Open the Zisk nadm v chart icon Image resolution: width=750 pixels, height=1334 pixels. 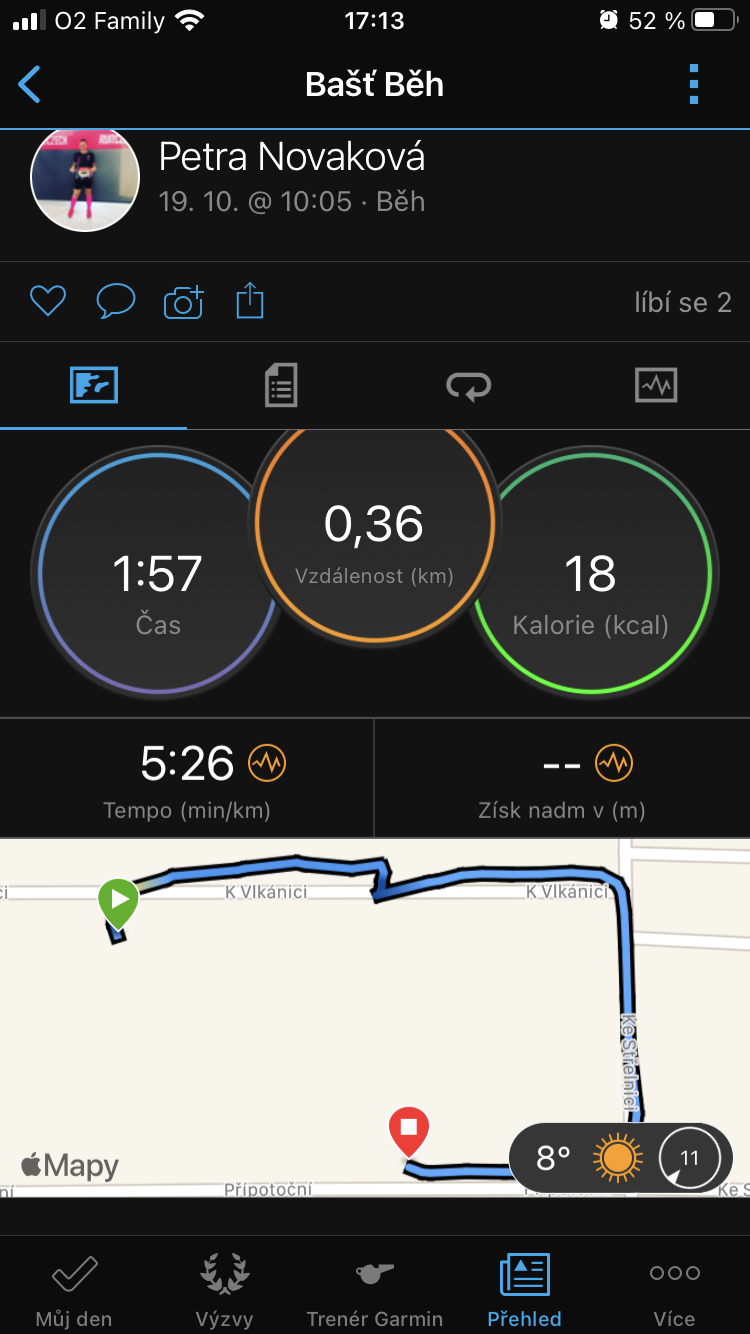point(614,765)
